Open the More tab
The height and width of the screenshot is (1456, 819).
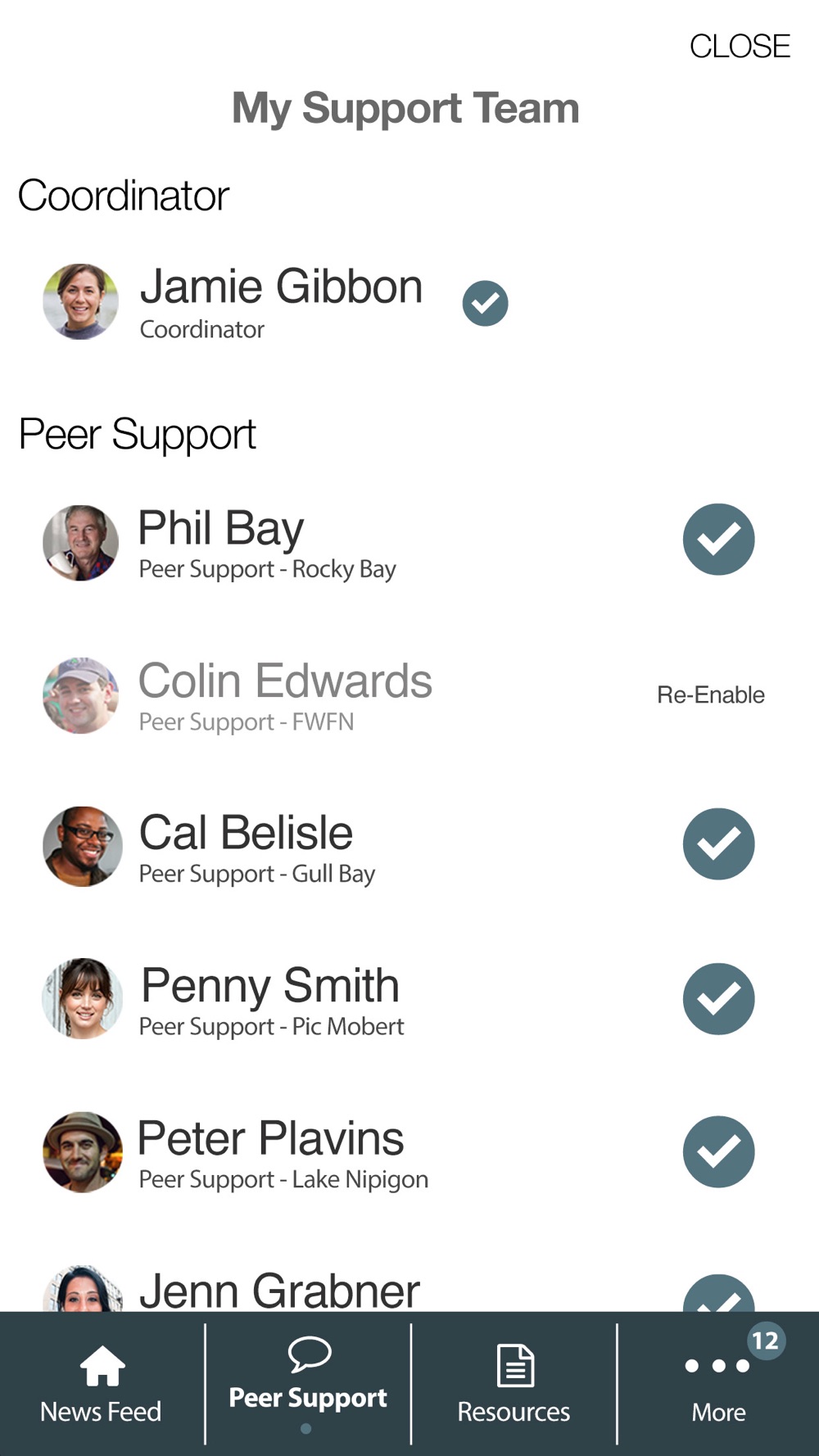(718, 1384)
